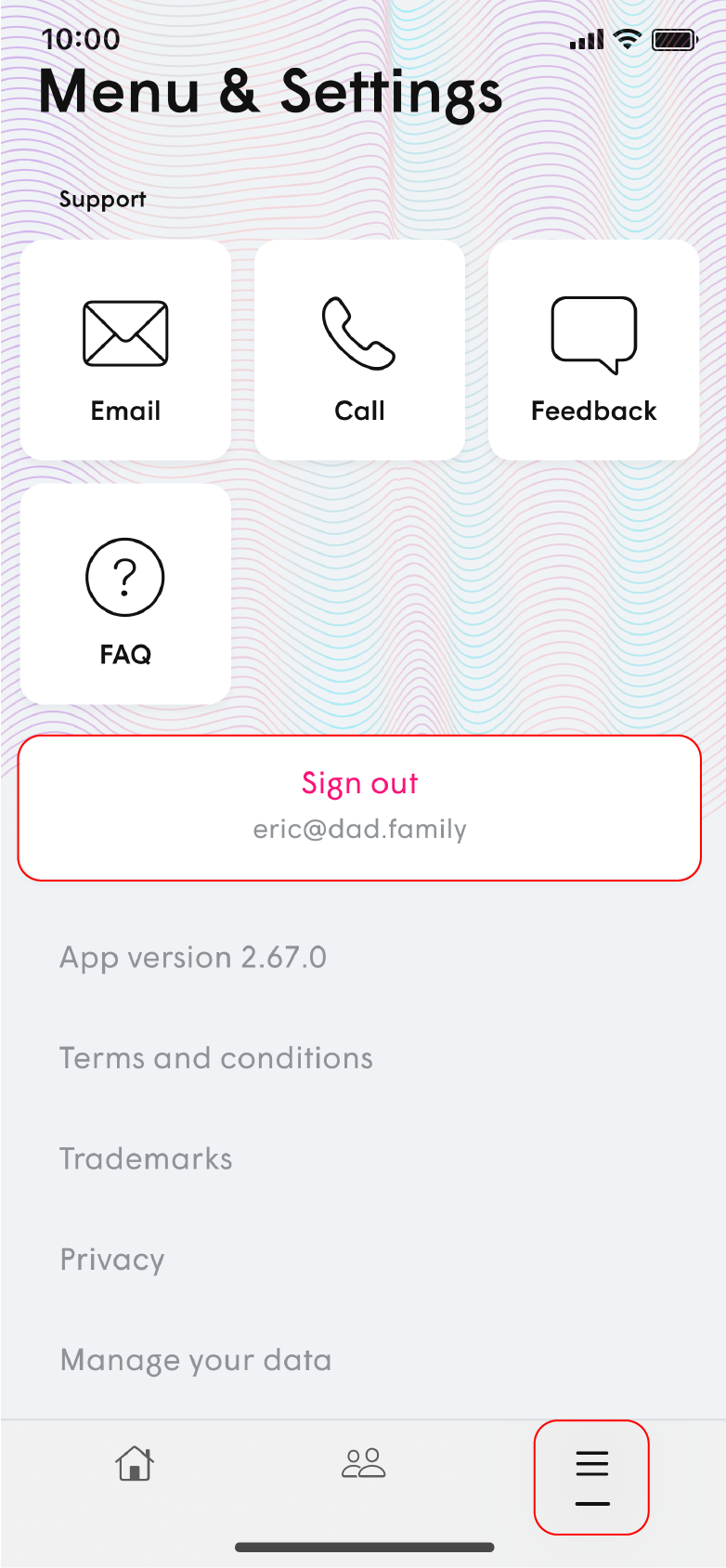Select Manage your data
Viewport: 726px width, 1568px height.
tap(196, 1360)
